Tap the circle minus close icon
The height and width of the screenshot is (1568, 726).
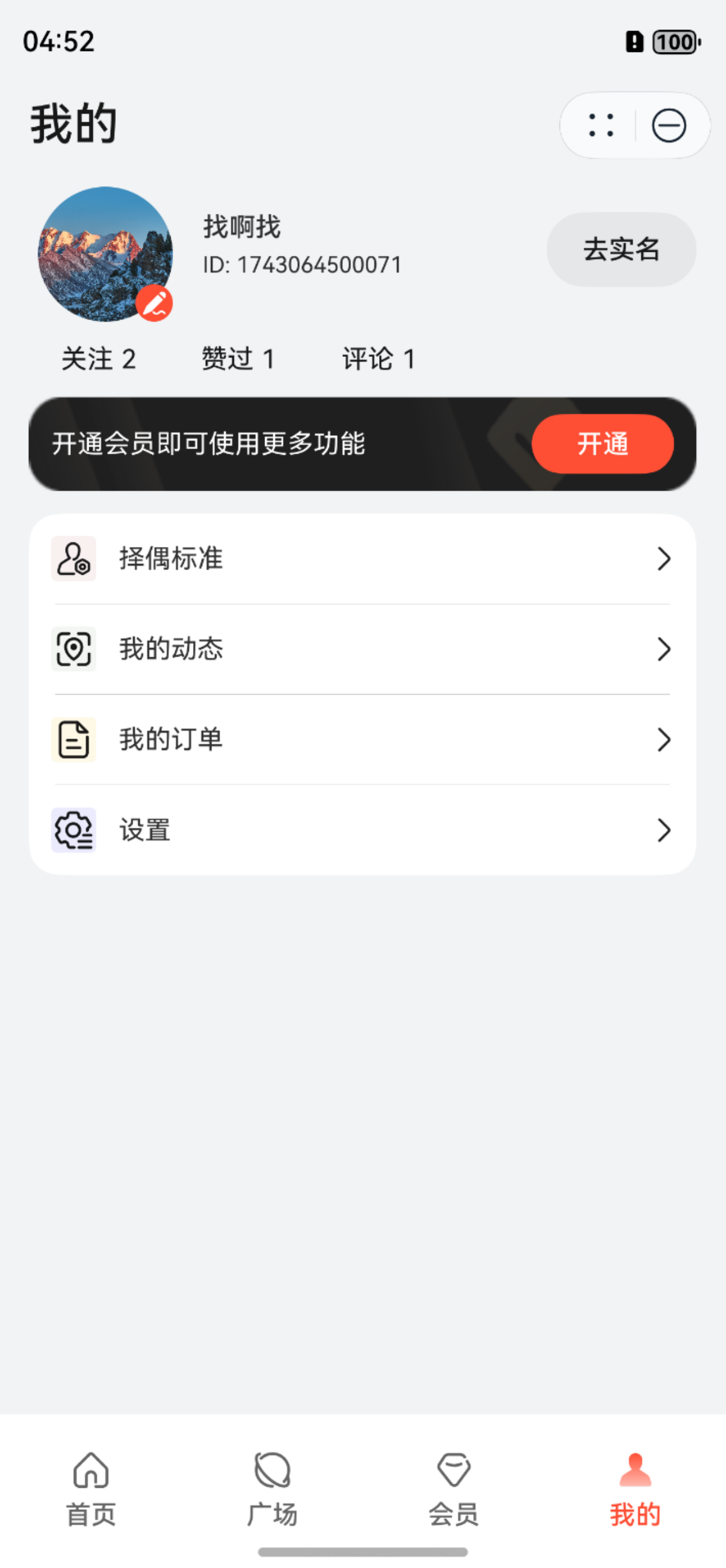pyautogui.click(x=669, y=126)
